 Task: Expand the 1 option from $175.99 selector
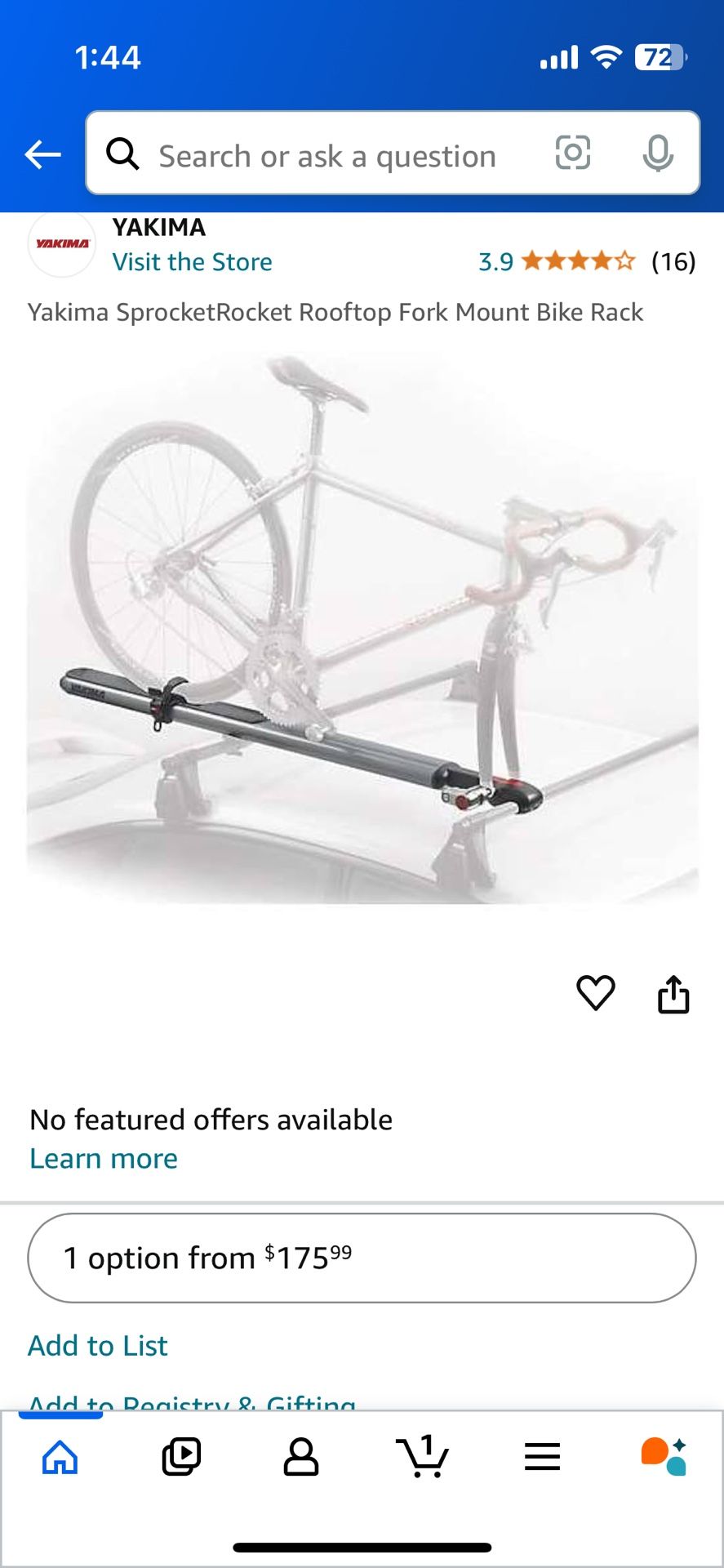(x=362, y=1258)
